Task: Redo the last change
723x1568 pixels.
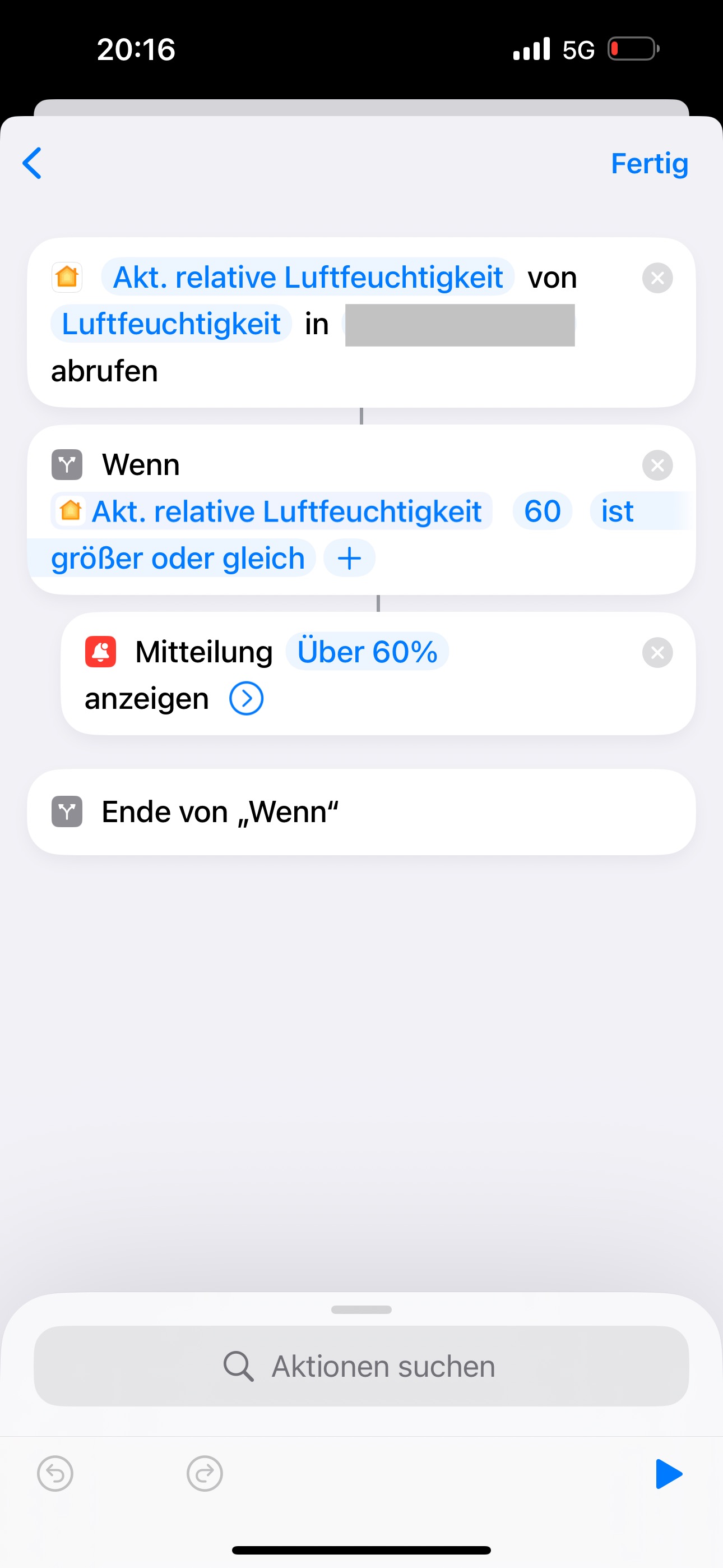Action: coord(205,1474)
